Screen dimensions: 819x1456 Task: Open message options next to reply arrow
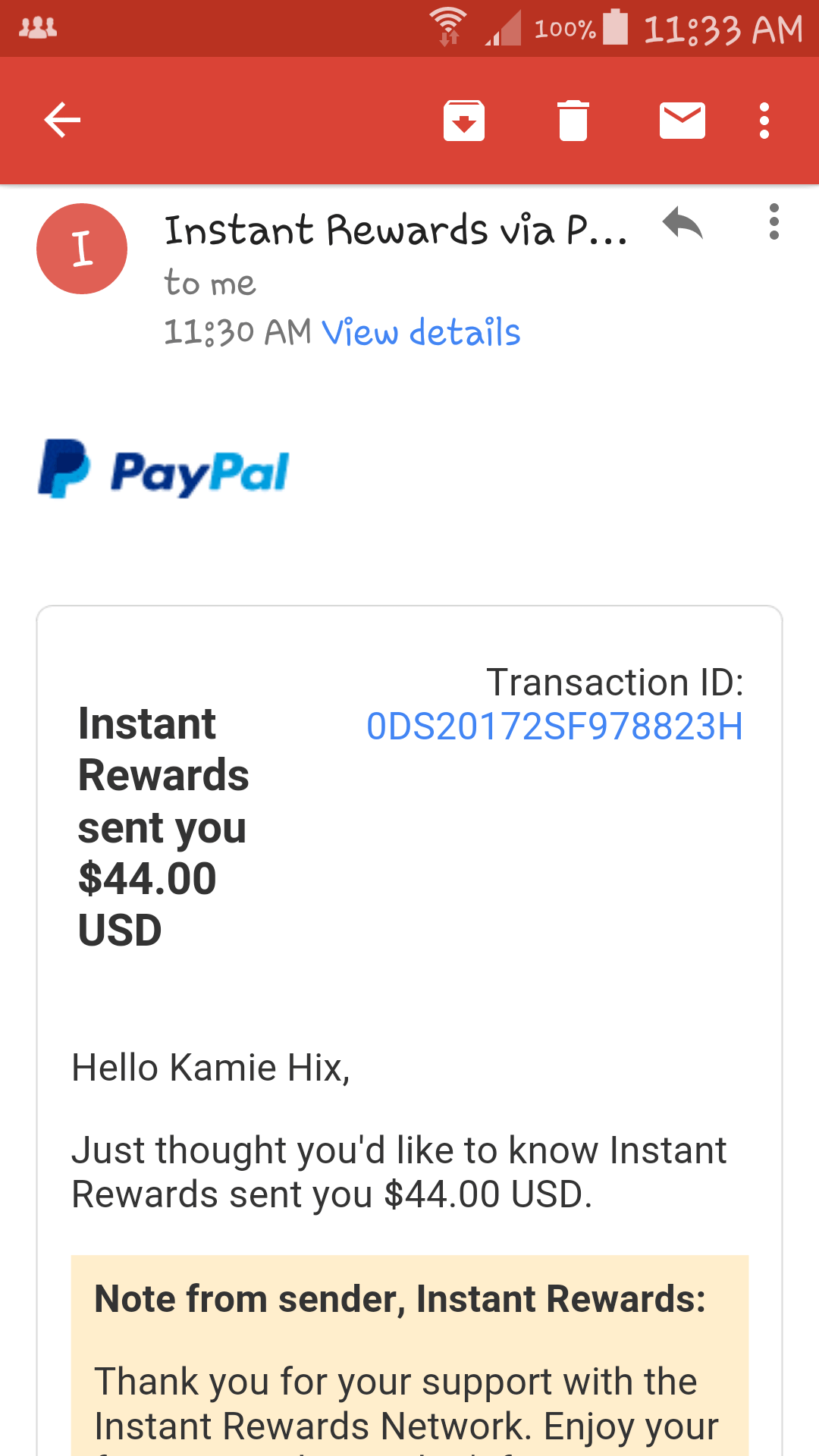(x=773, y=221)
